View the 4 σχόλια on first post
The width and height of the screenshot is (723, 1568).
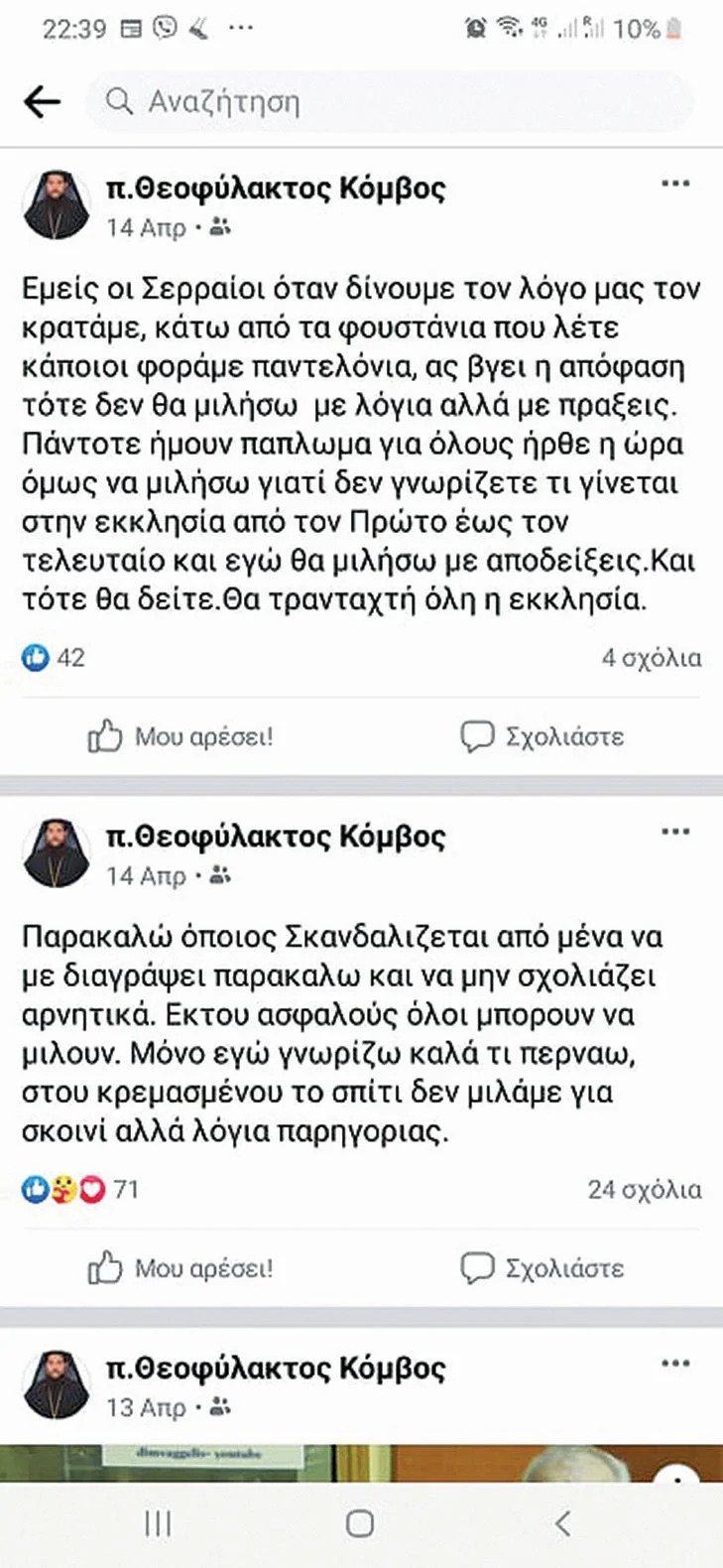coord(651,658)
